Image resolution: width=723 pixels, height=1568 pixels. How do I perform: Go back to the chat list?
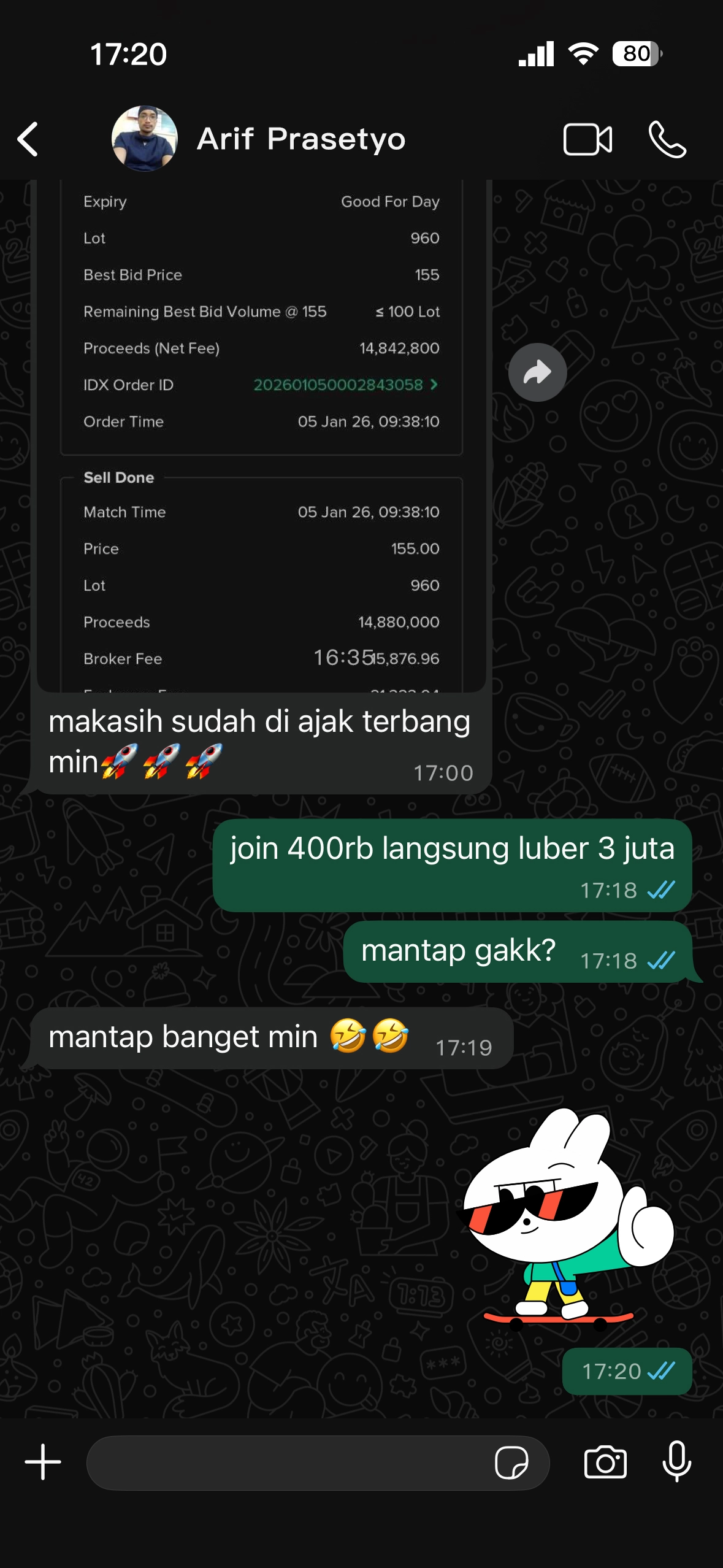pos(27,140)
